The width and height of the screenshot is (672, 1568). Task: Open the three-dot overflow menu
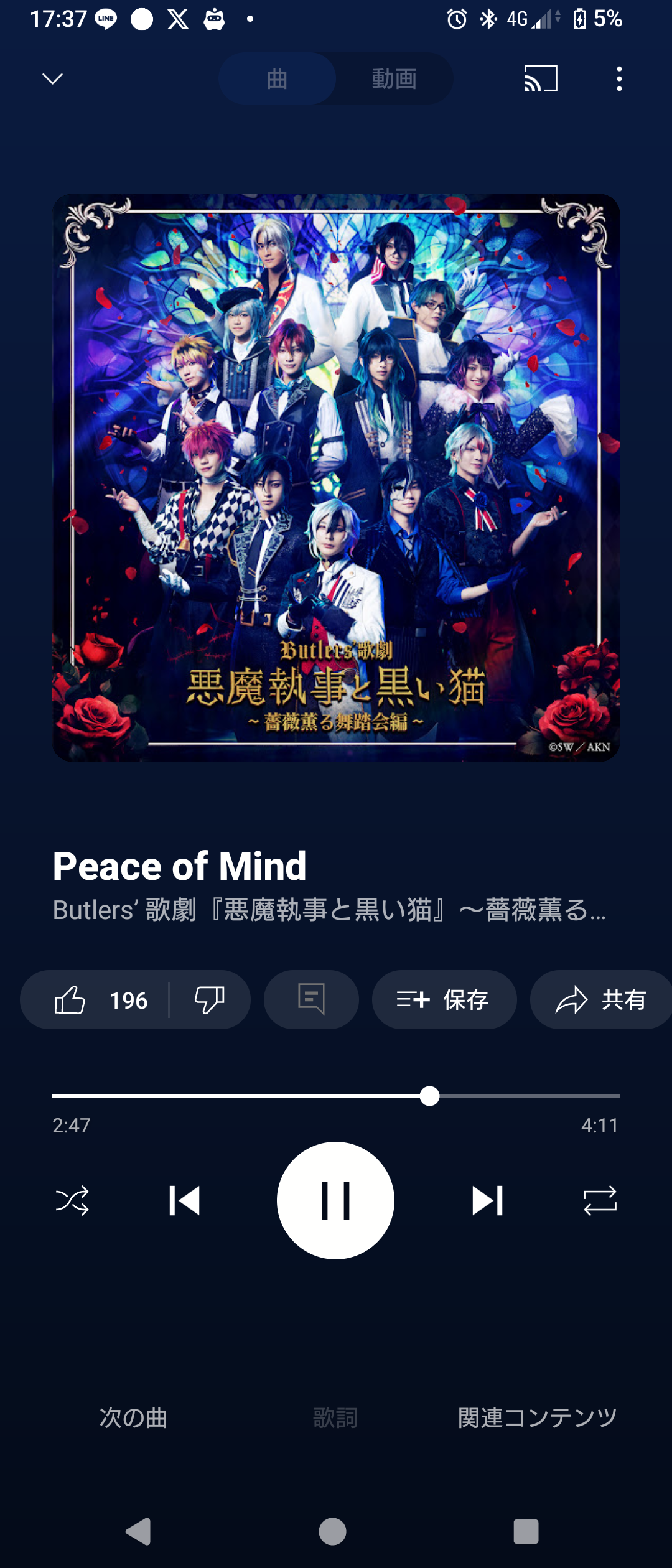click(618, 79)
